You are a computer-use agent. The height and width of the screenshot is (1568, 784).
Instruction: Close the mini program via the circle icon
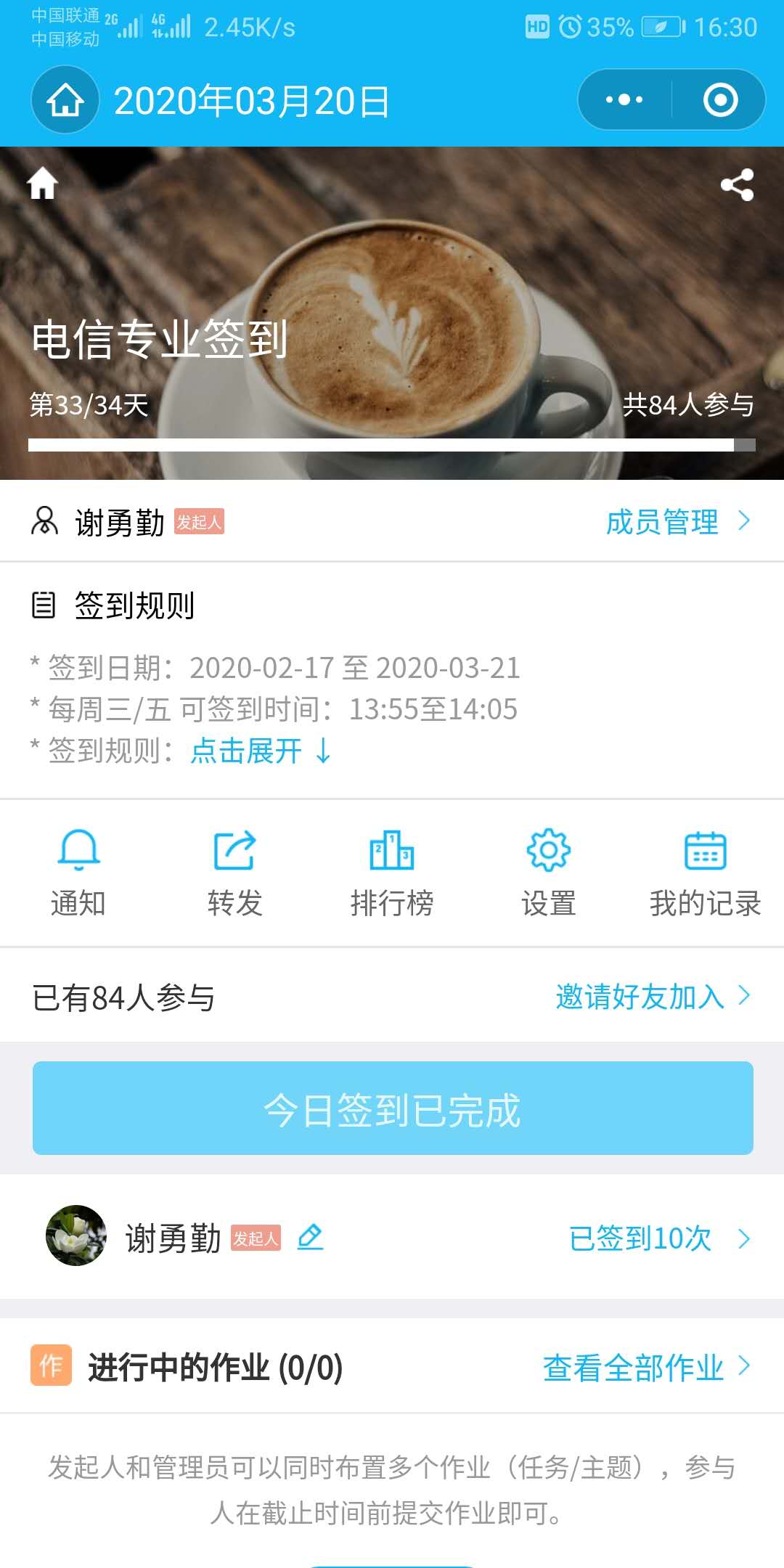[720, 99]
